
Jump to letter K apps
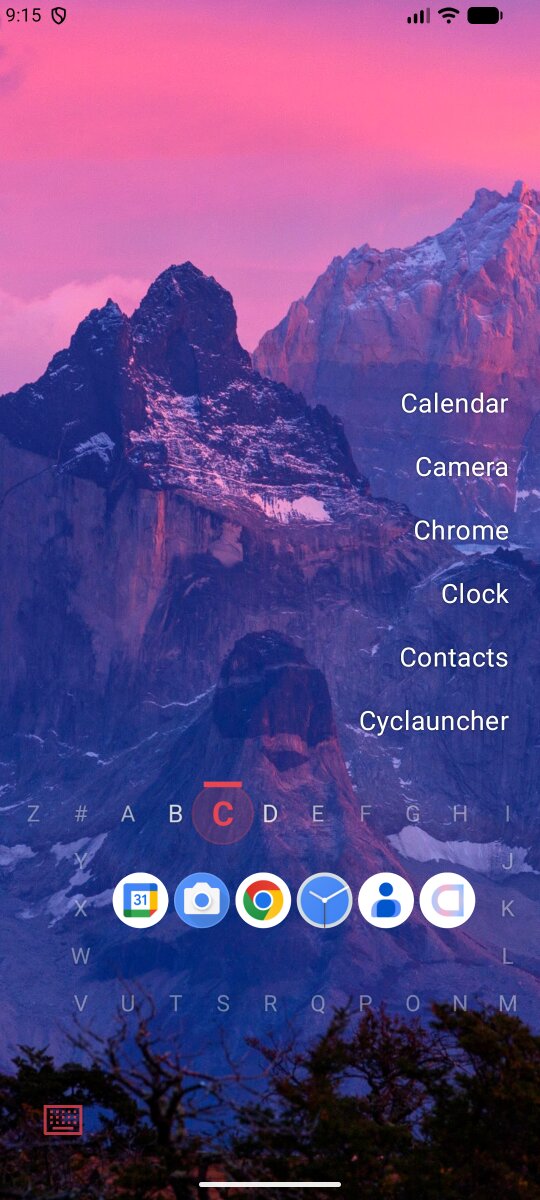[x=508, y=909]
